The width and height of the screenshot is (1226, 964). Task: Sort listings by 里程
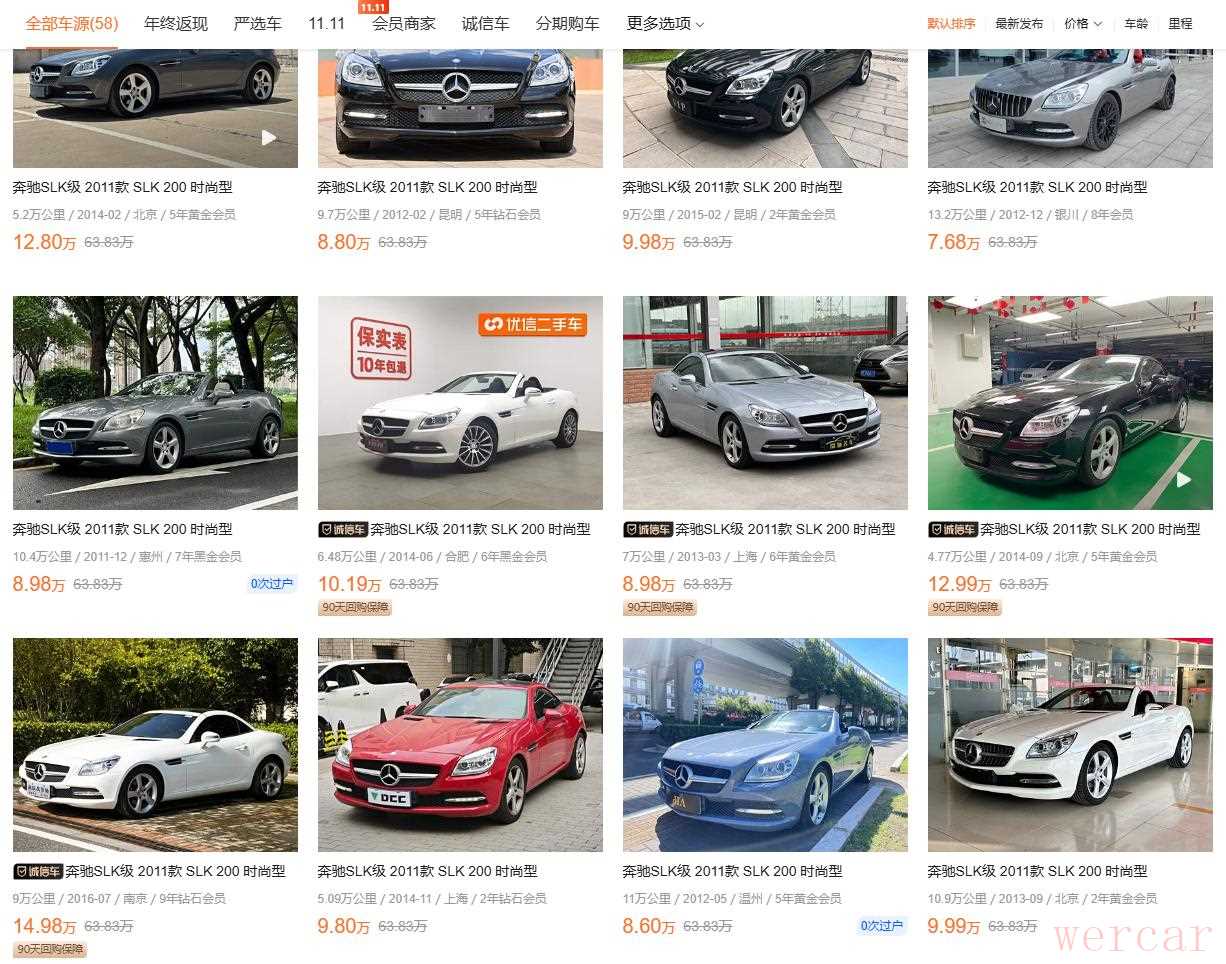coord(1180,23)
